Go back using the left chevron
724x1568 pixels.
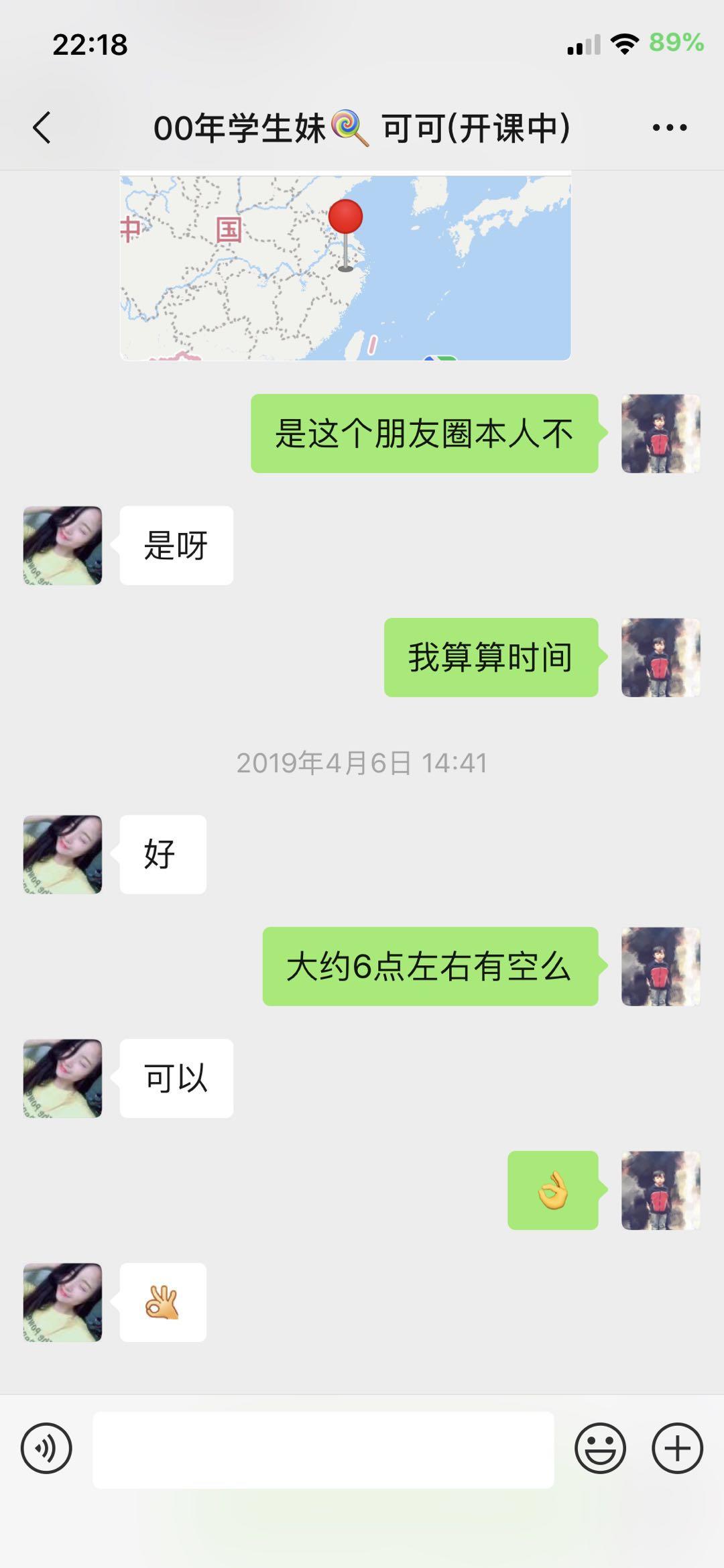(42, 127)
